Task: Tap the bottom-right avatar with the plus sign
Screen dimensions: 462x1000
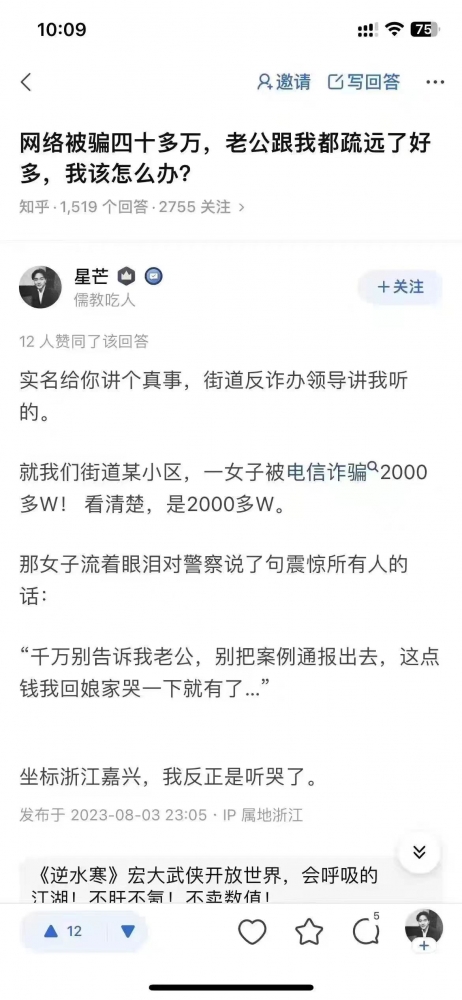Action: coord(424,930)
